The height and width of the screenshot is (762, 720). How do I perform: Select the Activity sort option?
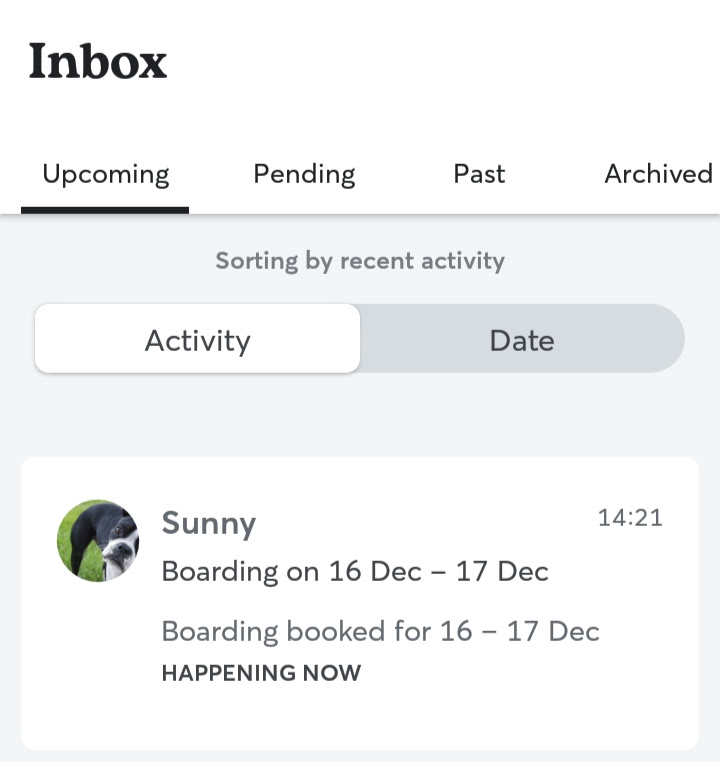(x=197, y=340)
